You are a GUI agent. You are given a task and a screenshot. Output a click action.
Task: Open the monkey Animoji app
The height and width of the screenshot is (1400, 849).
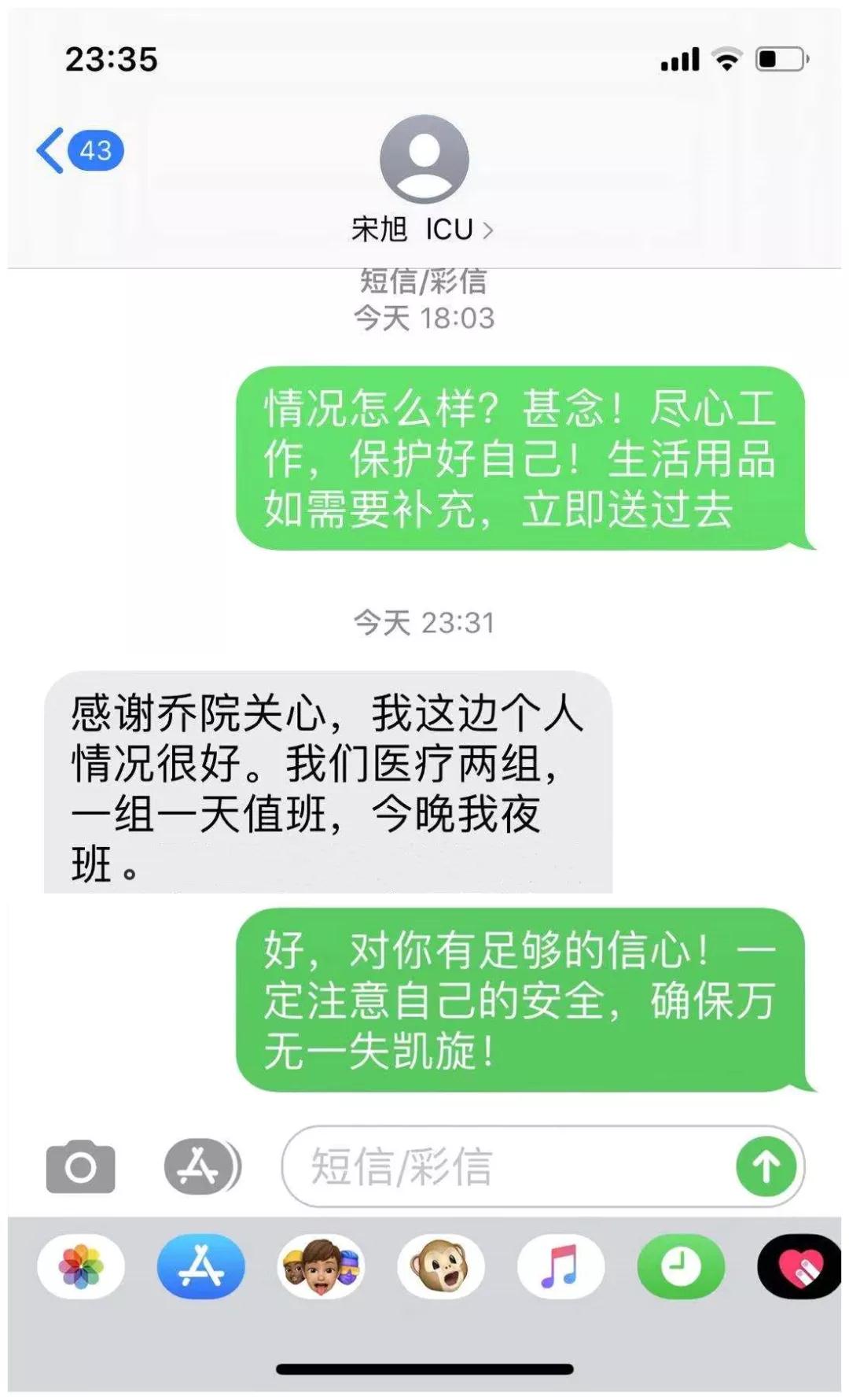441,1266
